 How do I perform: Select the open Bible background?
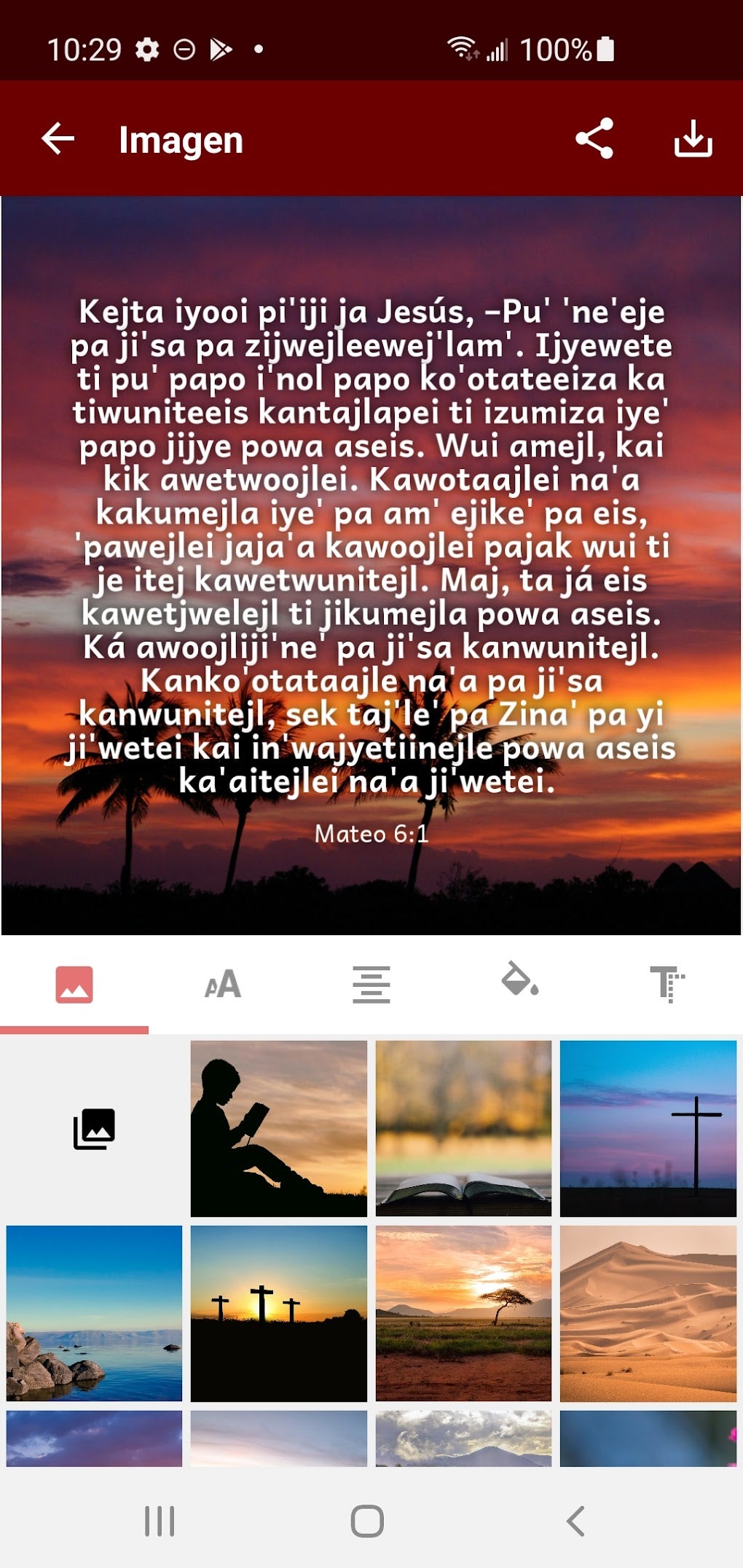pyautogui.click(x=463, y=1129)
